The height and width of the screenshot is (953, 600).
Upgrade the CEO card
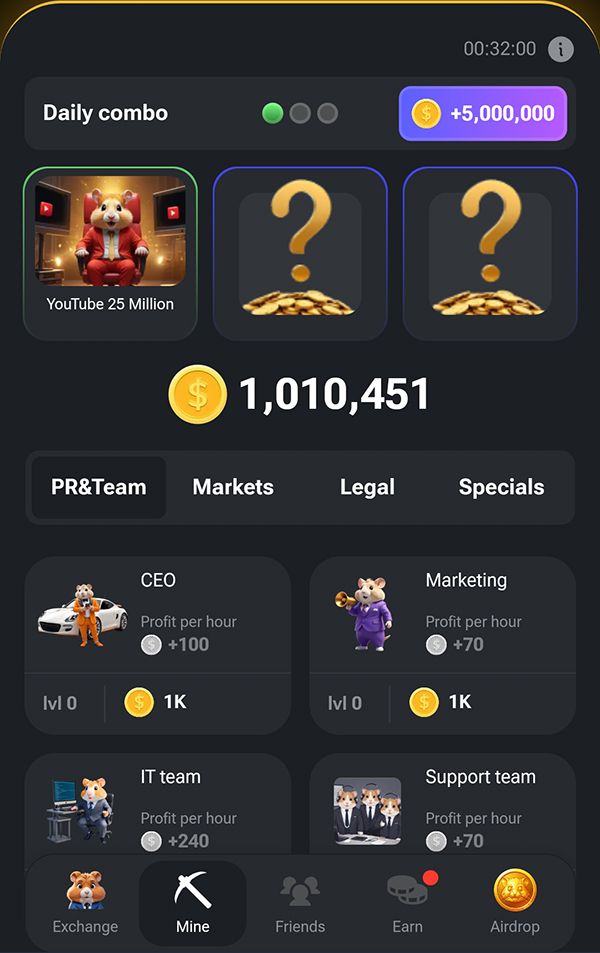157,645
